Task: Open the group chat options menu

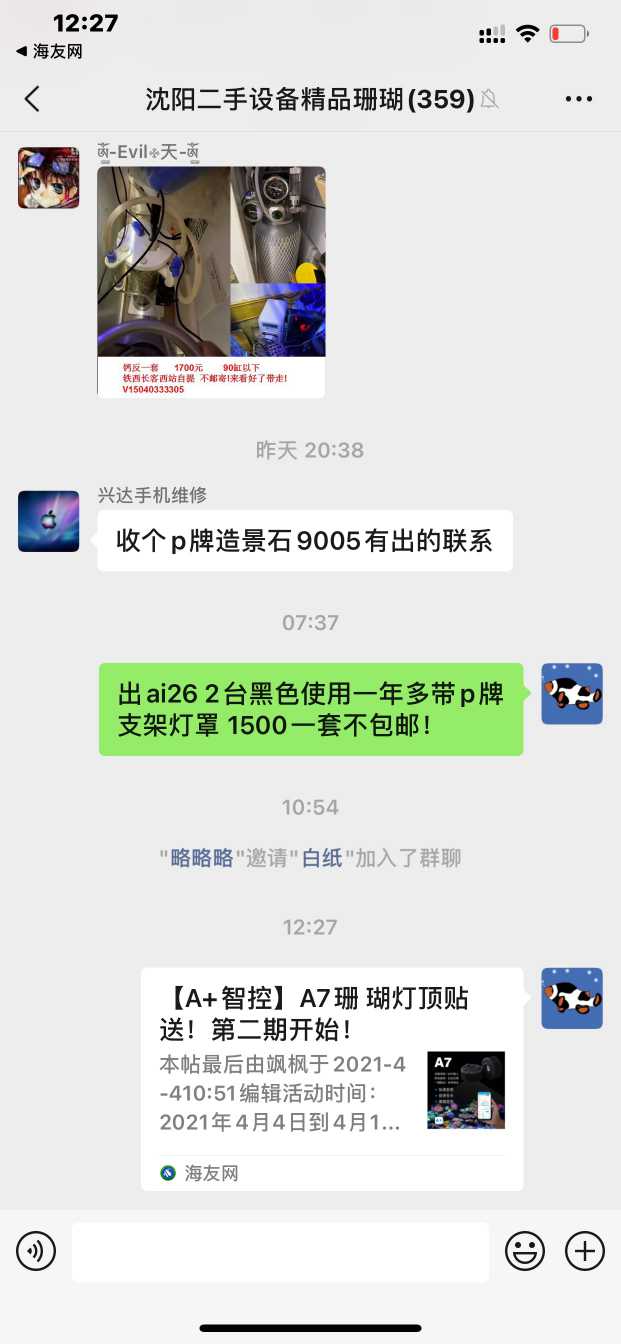Action: coord(579,99)
